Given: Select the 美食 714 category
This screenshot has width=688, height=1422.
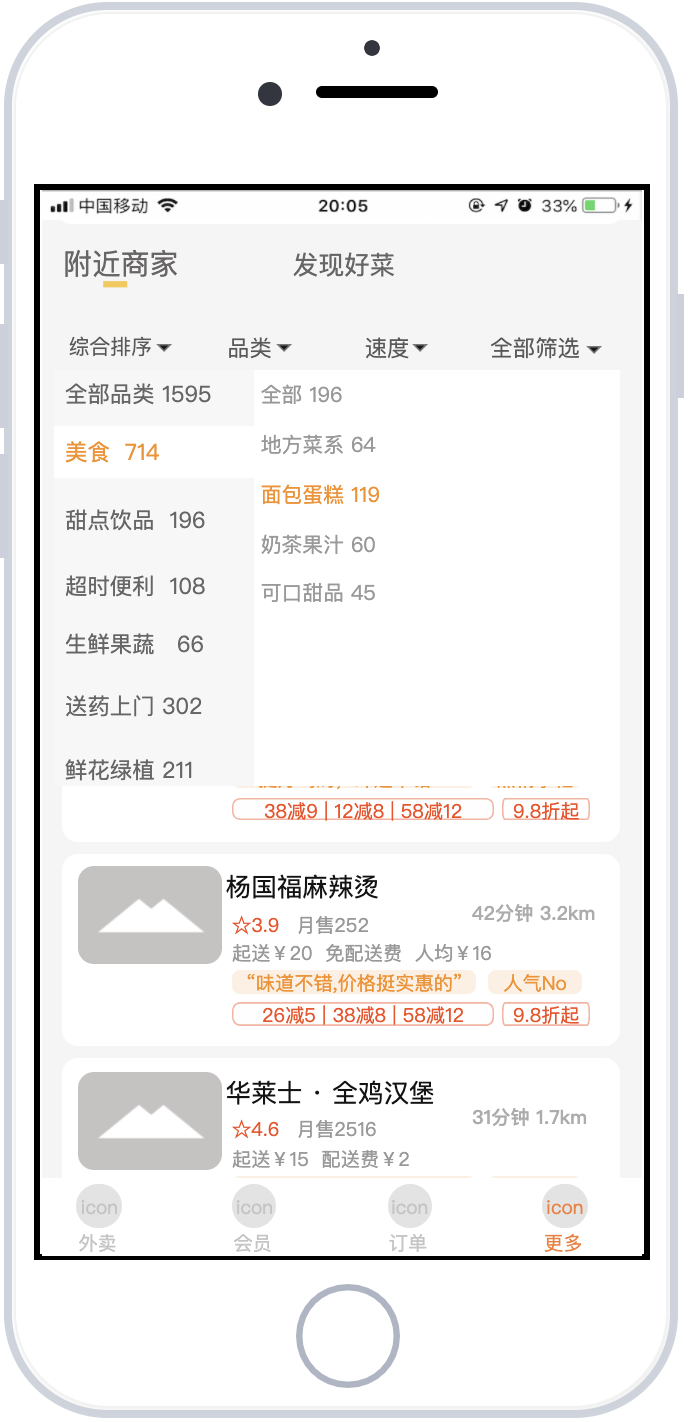Looking at the screenshot, I should click(112, 453).
